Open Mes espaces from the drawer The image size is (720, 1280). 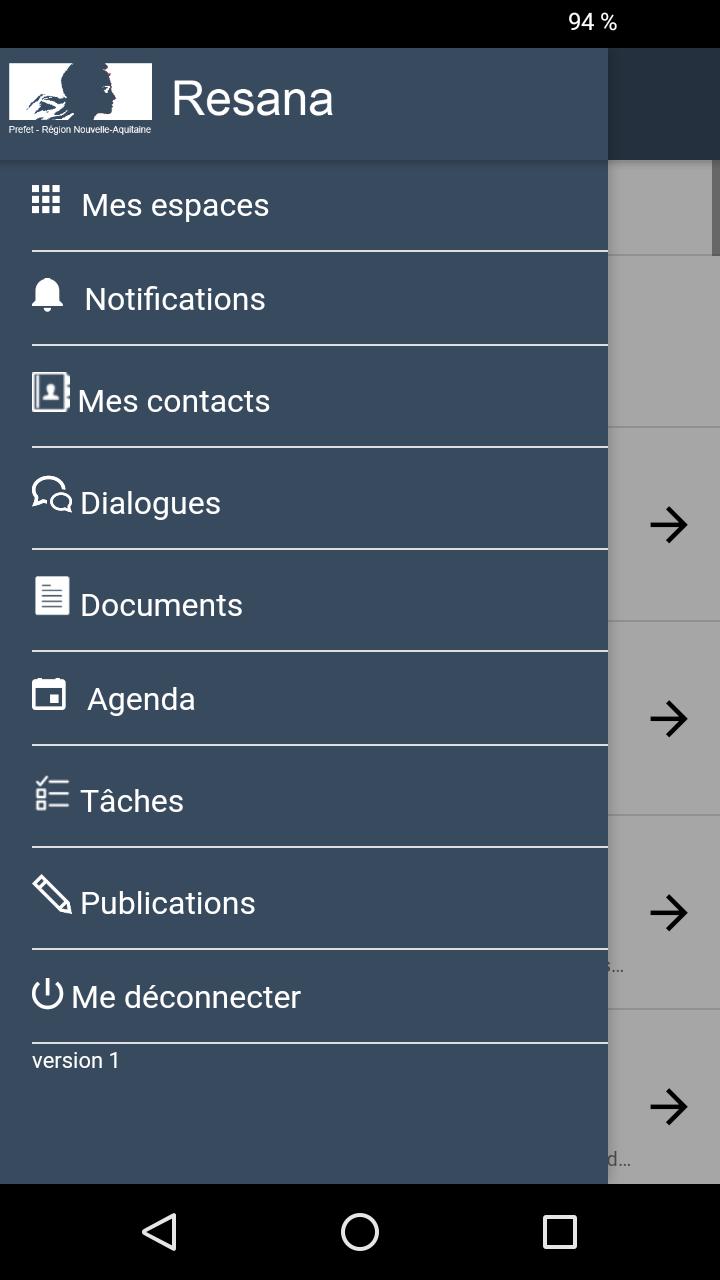175,205
